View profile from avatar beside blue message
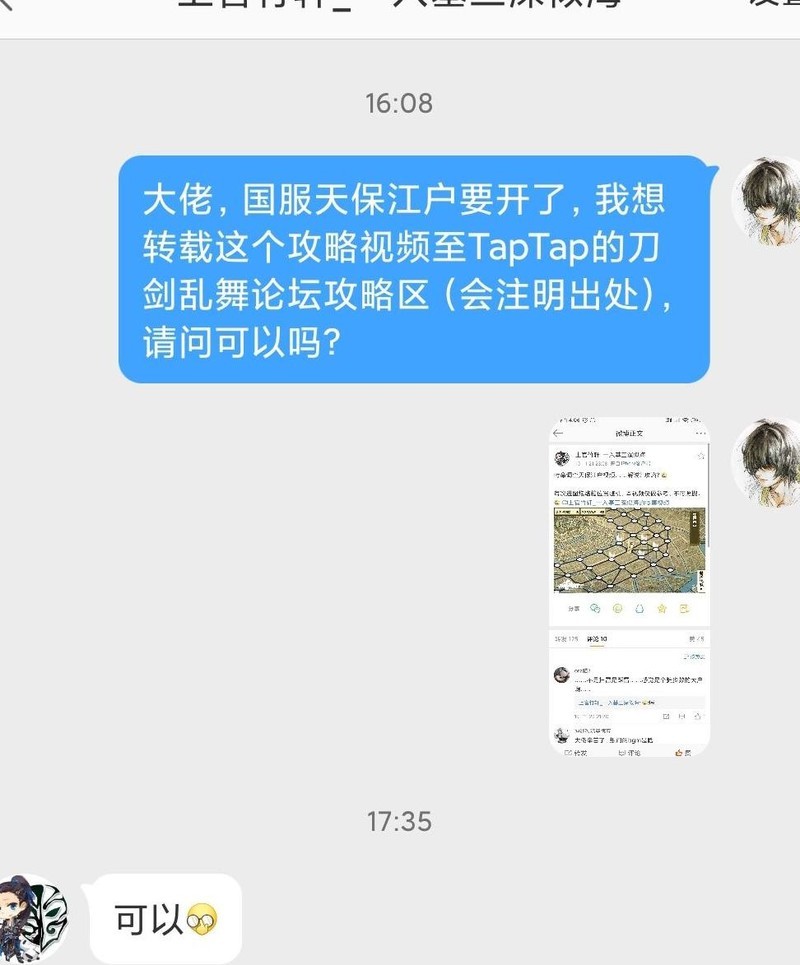 pyautogui.click(x=768, y=200)
